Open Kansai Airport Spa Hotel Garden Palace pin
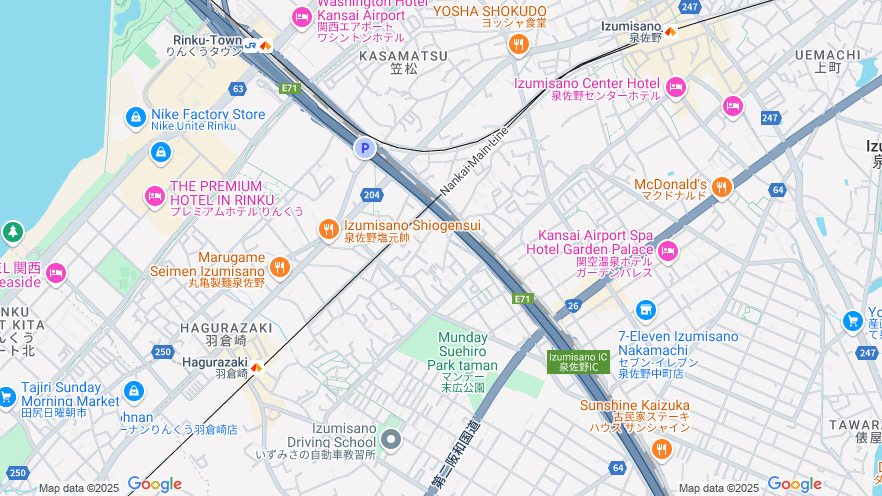 667,250
